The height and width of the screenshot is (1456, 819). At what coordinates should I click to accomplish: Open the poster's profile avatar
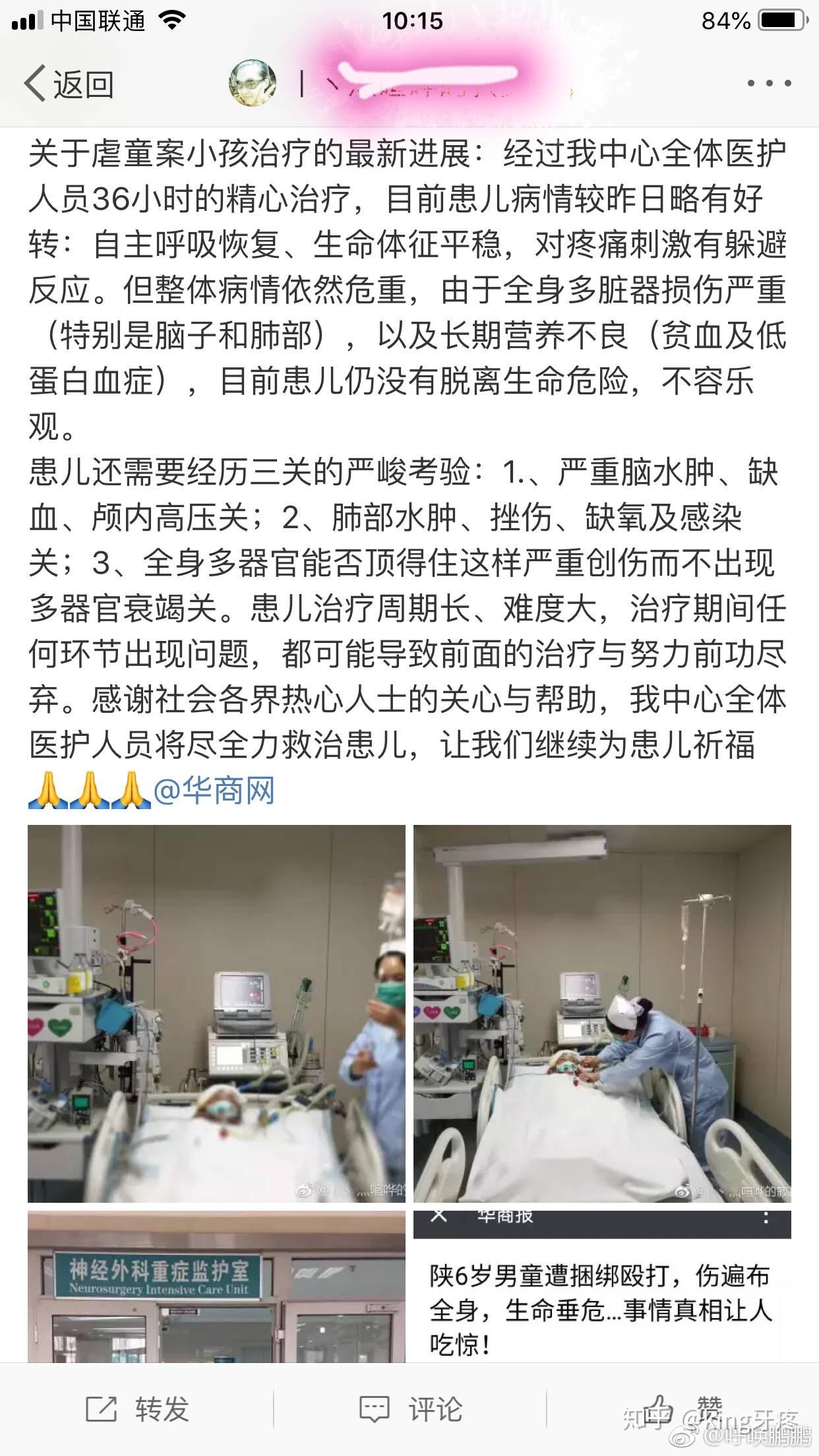point(253,83)
